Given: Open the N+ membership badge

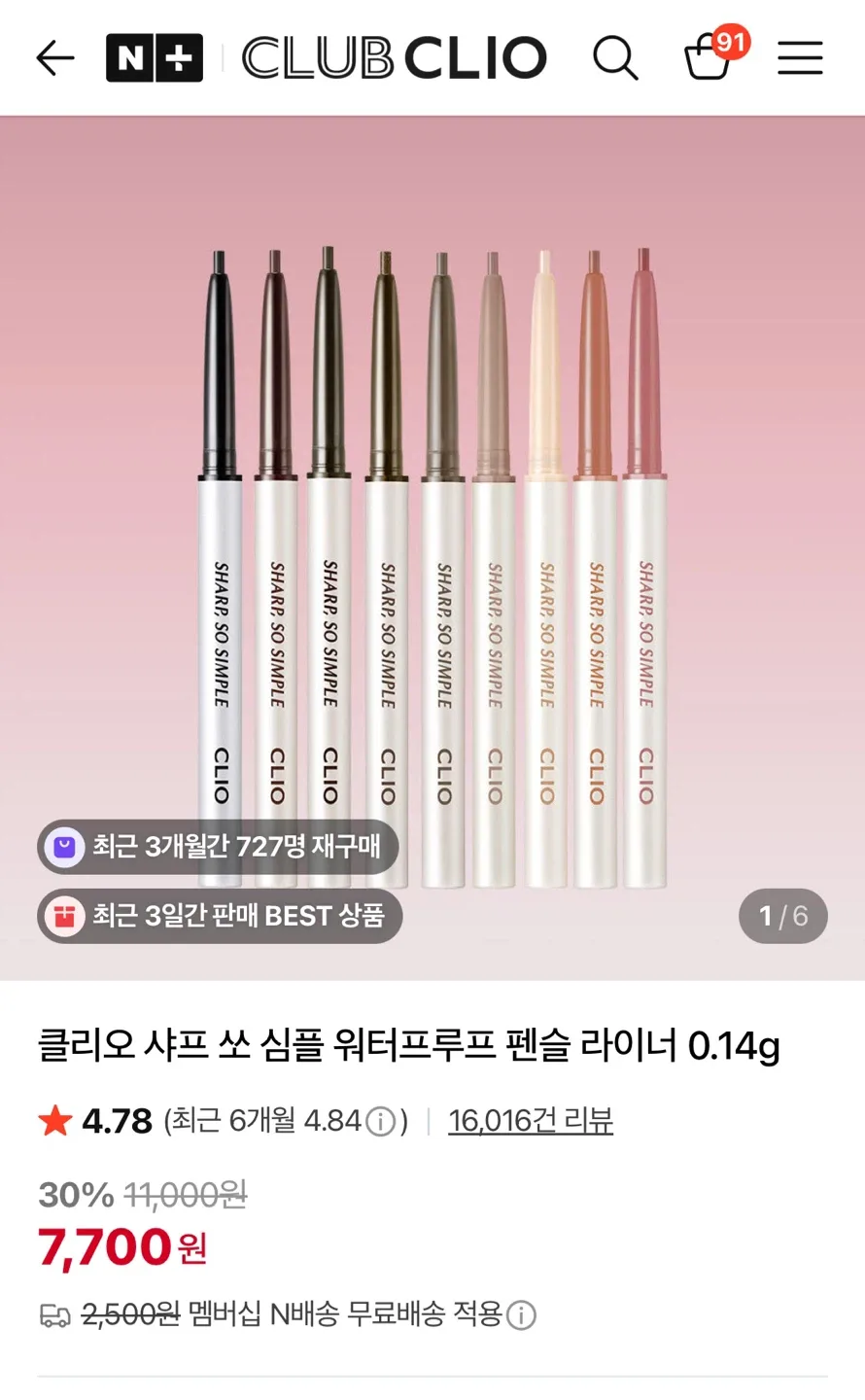Looking at the screenshot, I should pos(155,58).
